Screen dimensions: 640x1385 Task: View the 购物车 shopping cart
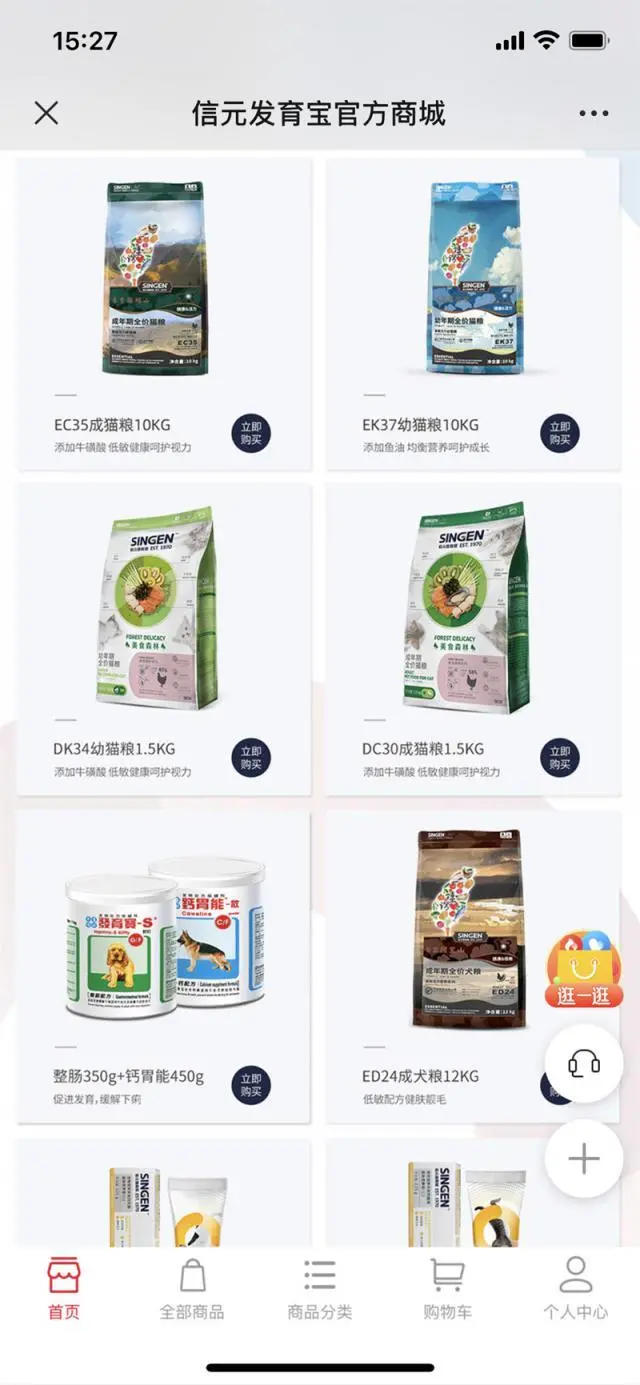click(x=447, y=1289)
